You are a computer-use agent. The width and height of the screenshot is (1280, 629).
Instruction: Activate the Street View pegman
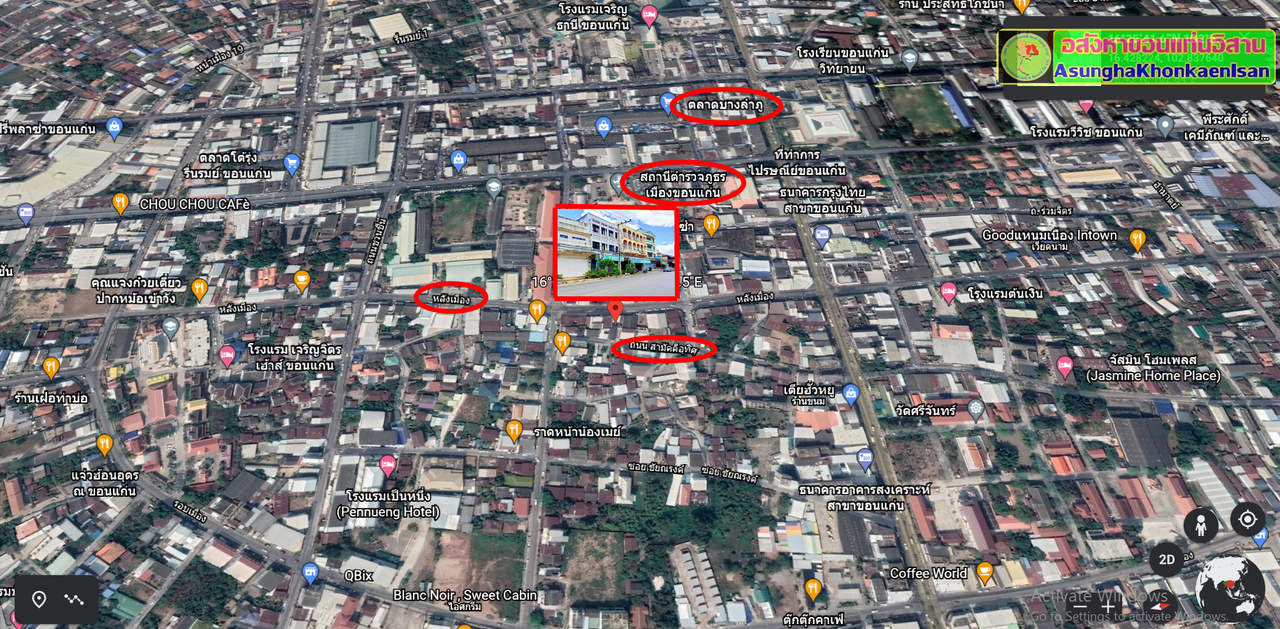tap(1201, 524)
